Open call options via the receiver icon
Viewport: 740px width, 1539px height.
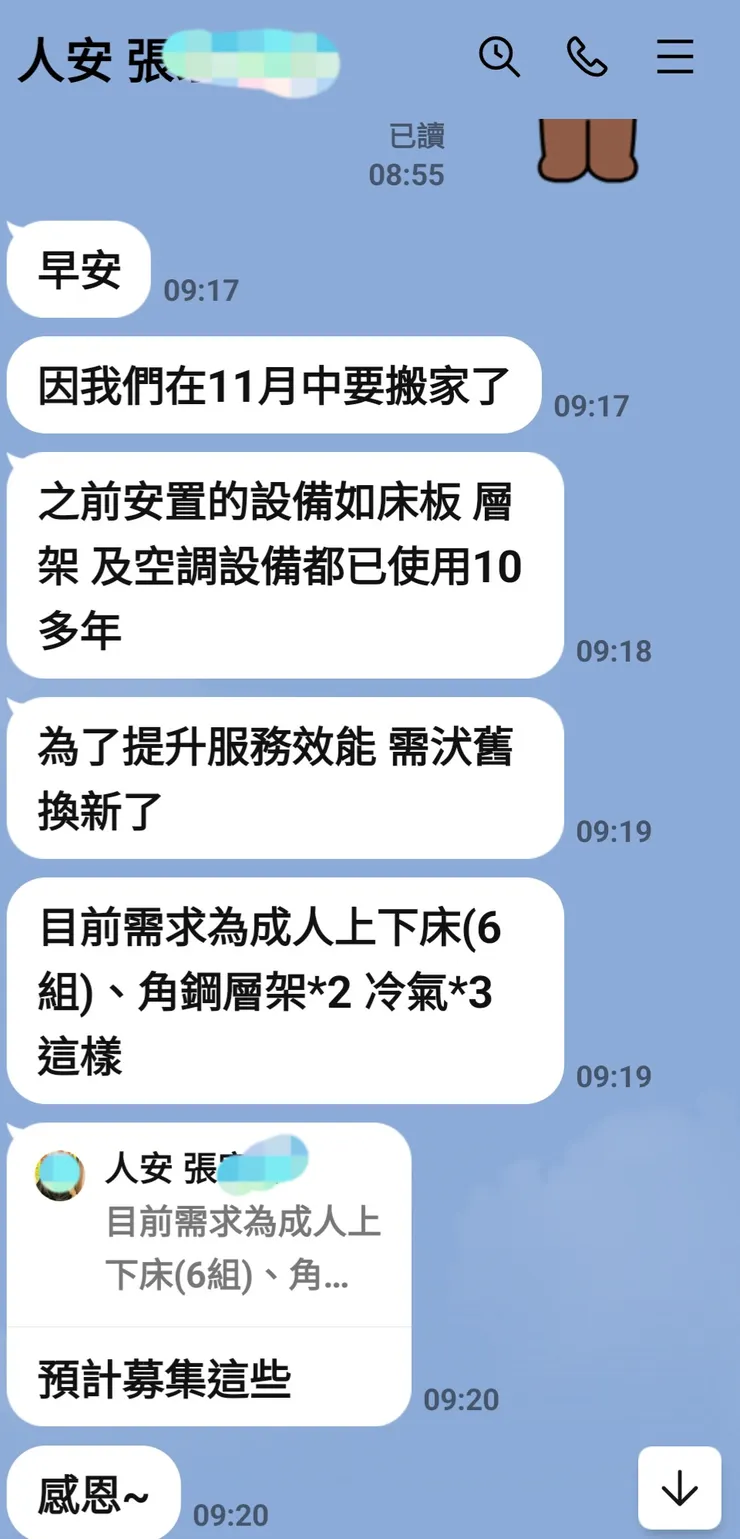[x=588, y=58]
